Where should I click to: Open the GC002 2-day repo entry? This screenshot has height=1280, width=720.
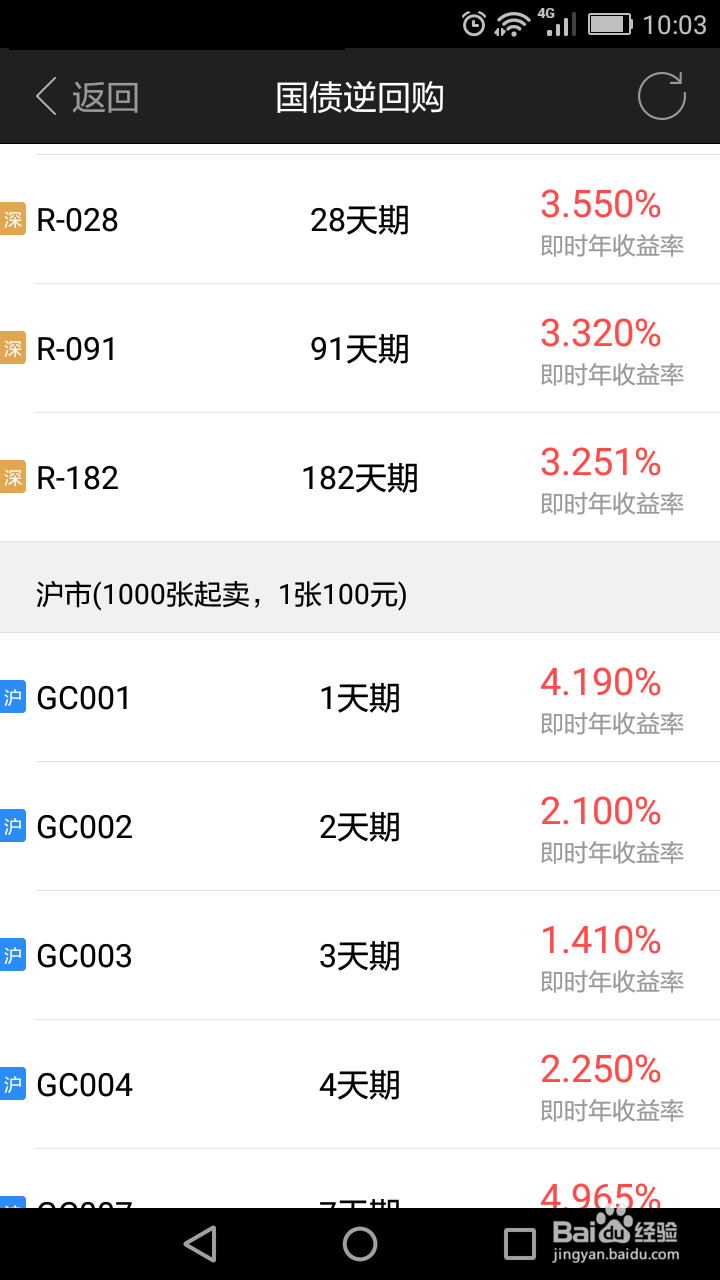click(360, 826)
